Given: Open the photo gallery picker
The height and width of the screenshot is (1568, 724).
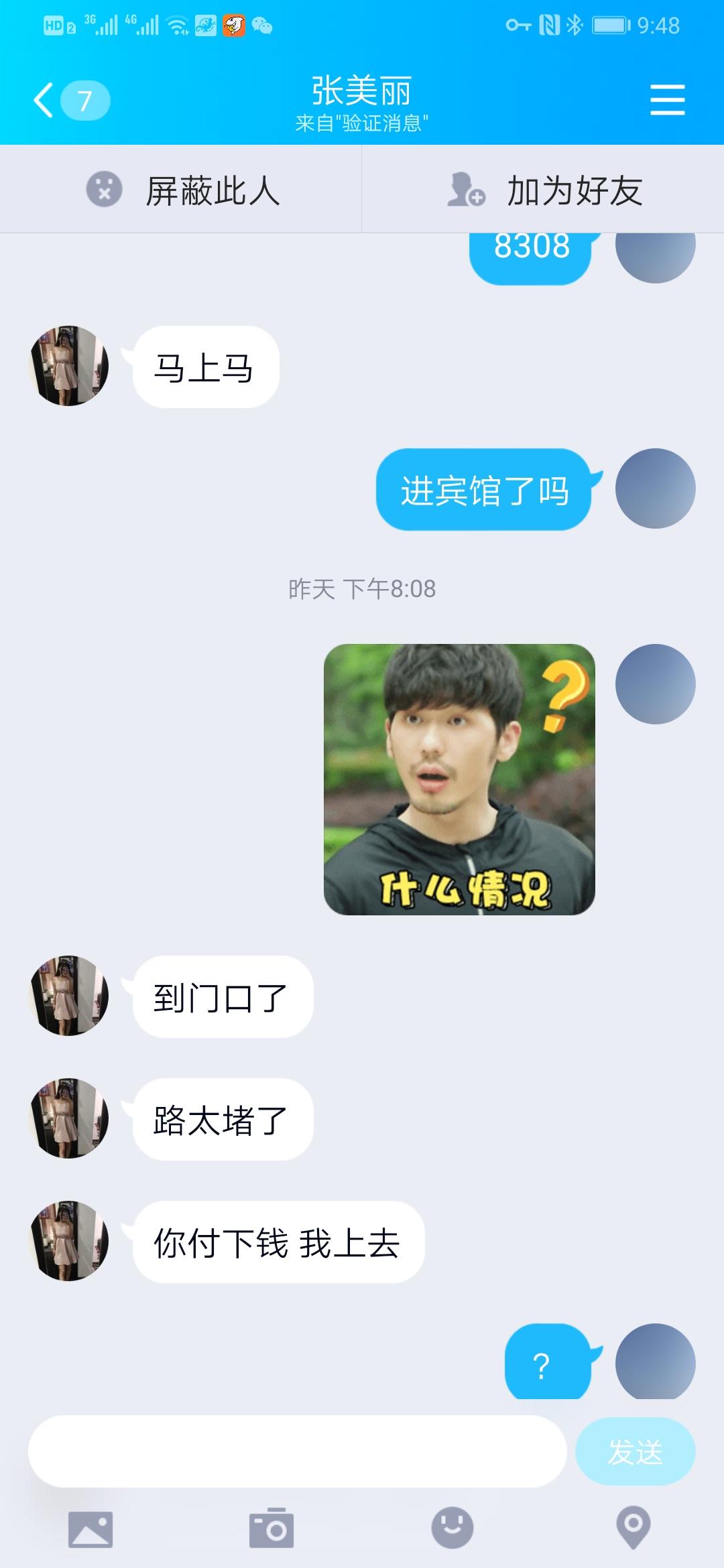Looking at the screenshot, I should pyautogui.click(x=90, y=1529).
